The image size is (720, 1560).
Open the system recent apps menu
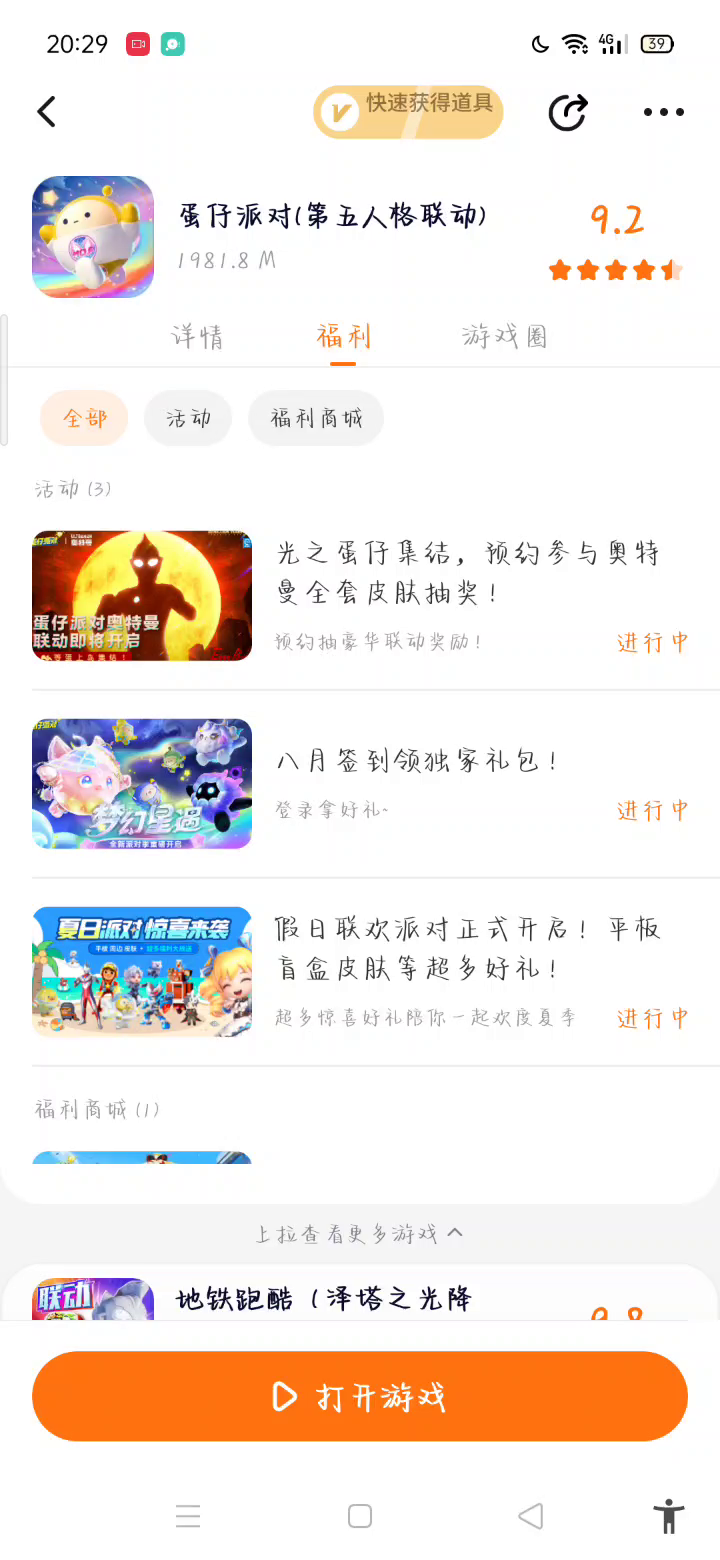click(188, 1516)
